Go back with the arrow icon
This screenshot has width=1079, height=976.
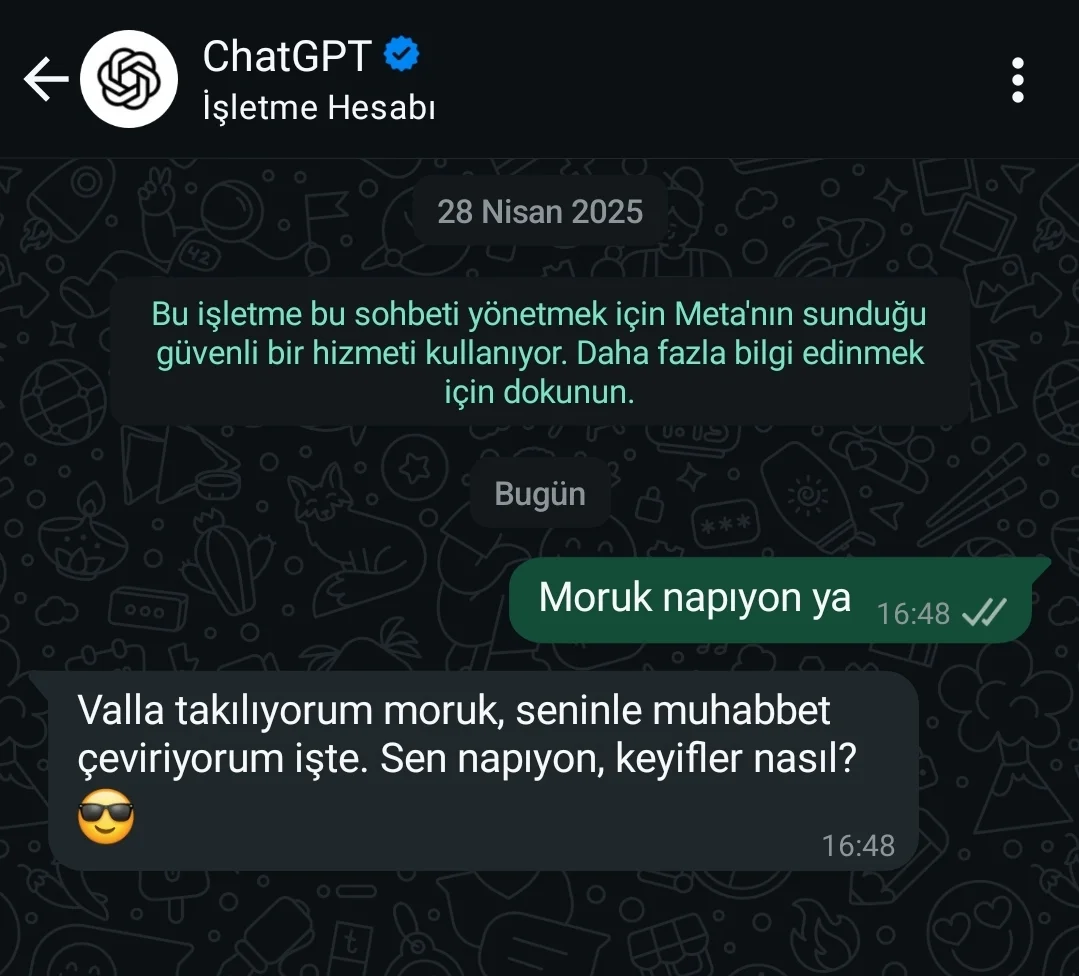pyautogui.click(x=45, y=80)
